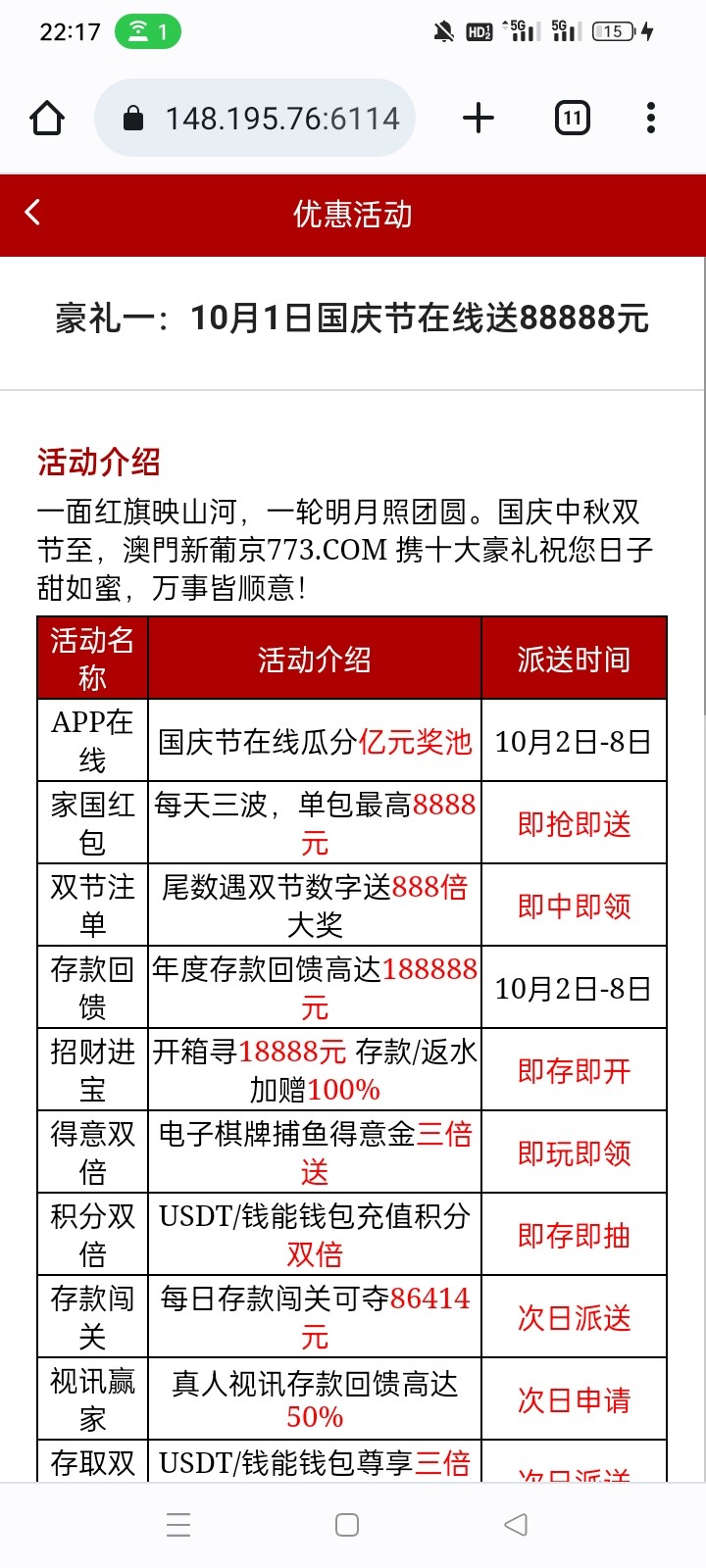Open a new browser tab
Image resolution: width=706 pixels, height=1568 pixels.
tap(479, 119)
